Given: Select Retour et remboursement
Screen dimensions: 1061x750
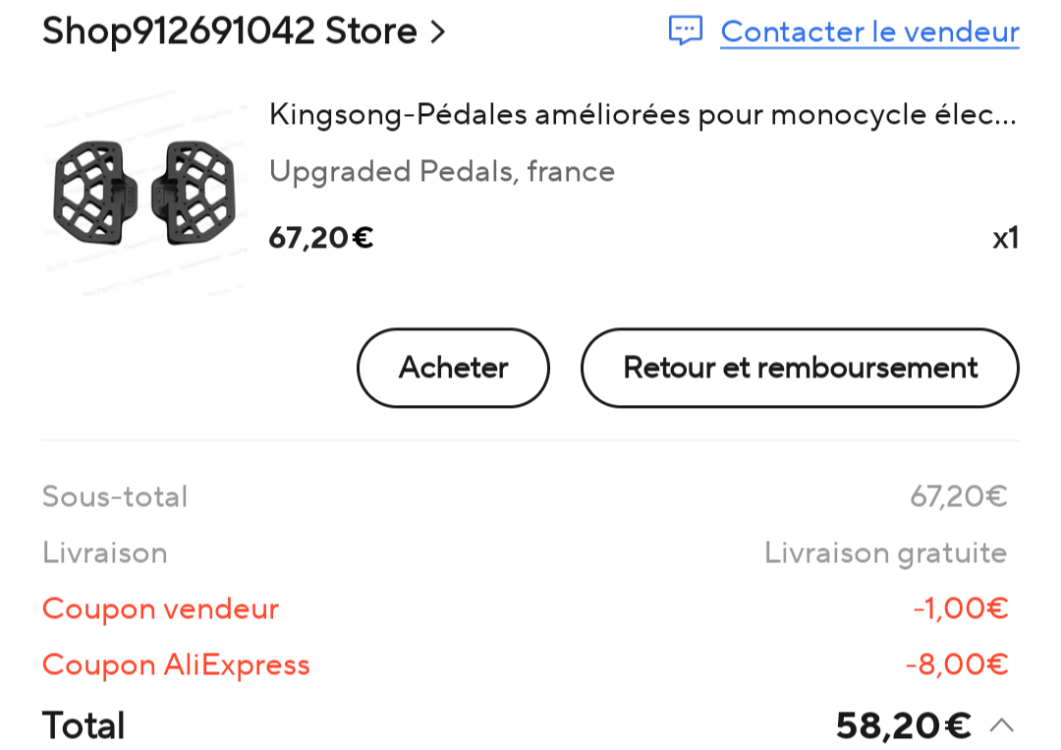Looking at the screenshot, I should click(799, 368).
